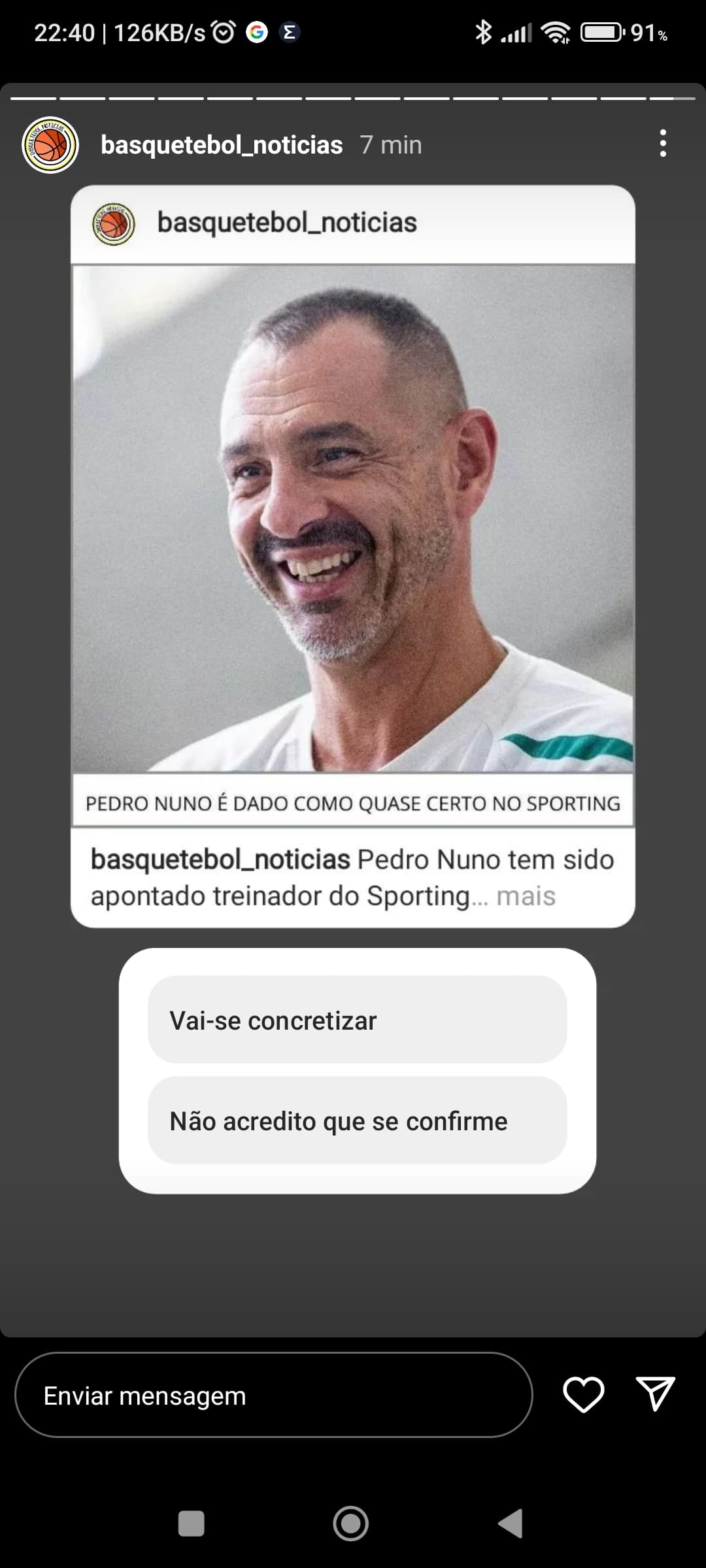The height and width of the screenshot is (1568, 706).
Task: Open the basquetebol_noticias username at the top
Action: 222,145
